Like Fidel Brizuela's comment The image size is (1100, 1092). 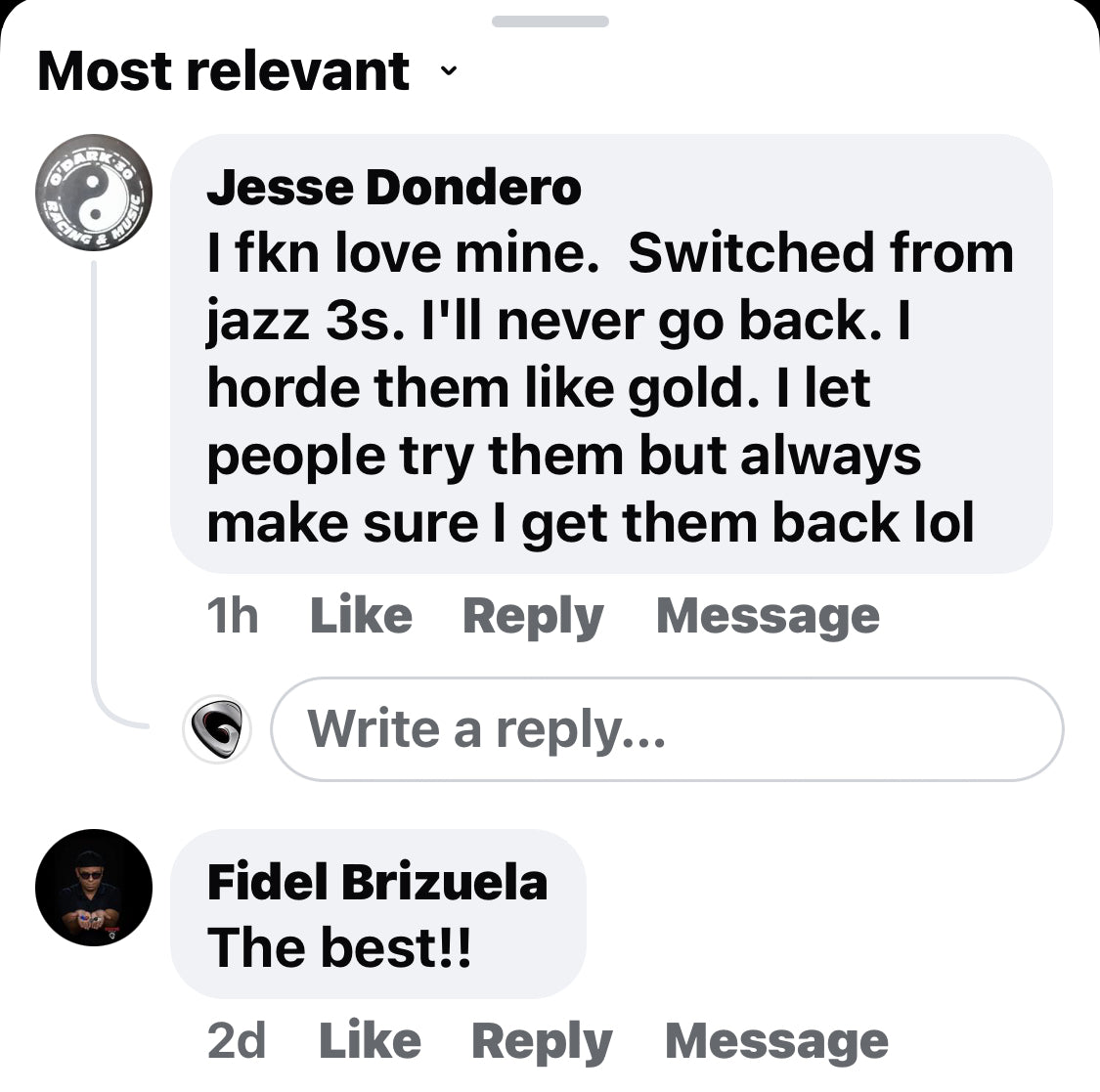point(370,1040)
